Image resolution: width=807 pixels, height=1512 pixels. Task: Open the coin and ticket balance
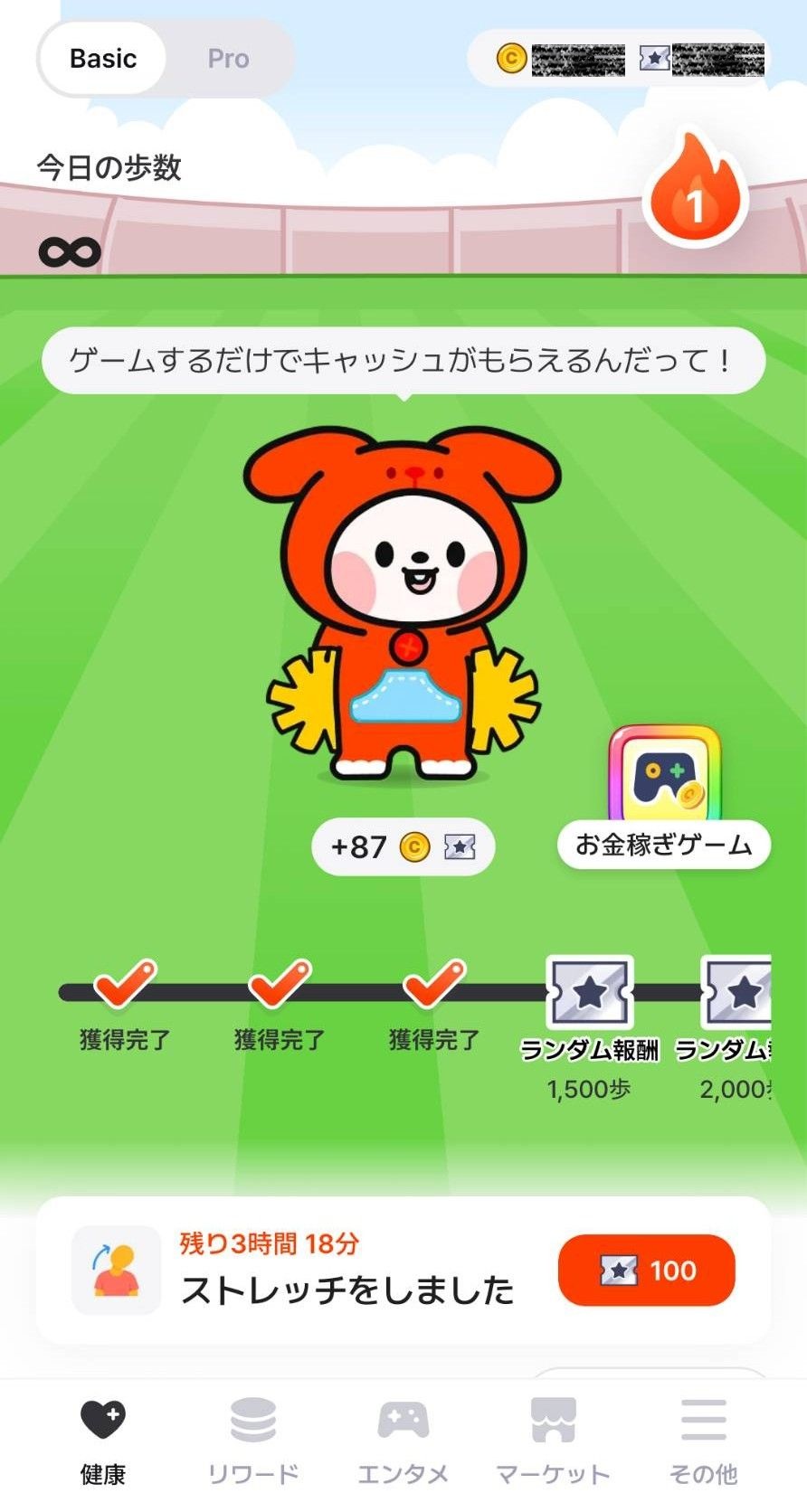pyautogui.click(x=618, y=59)
